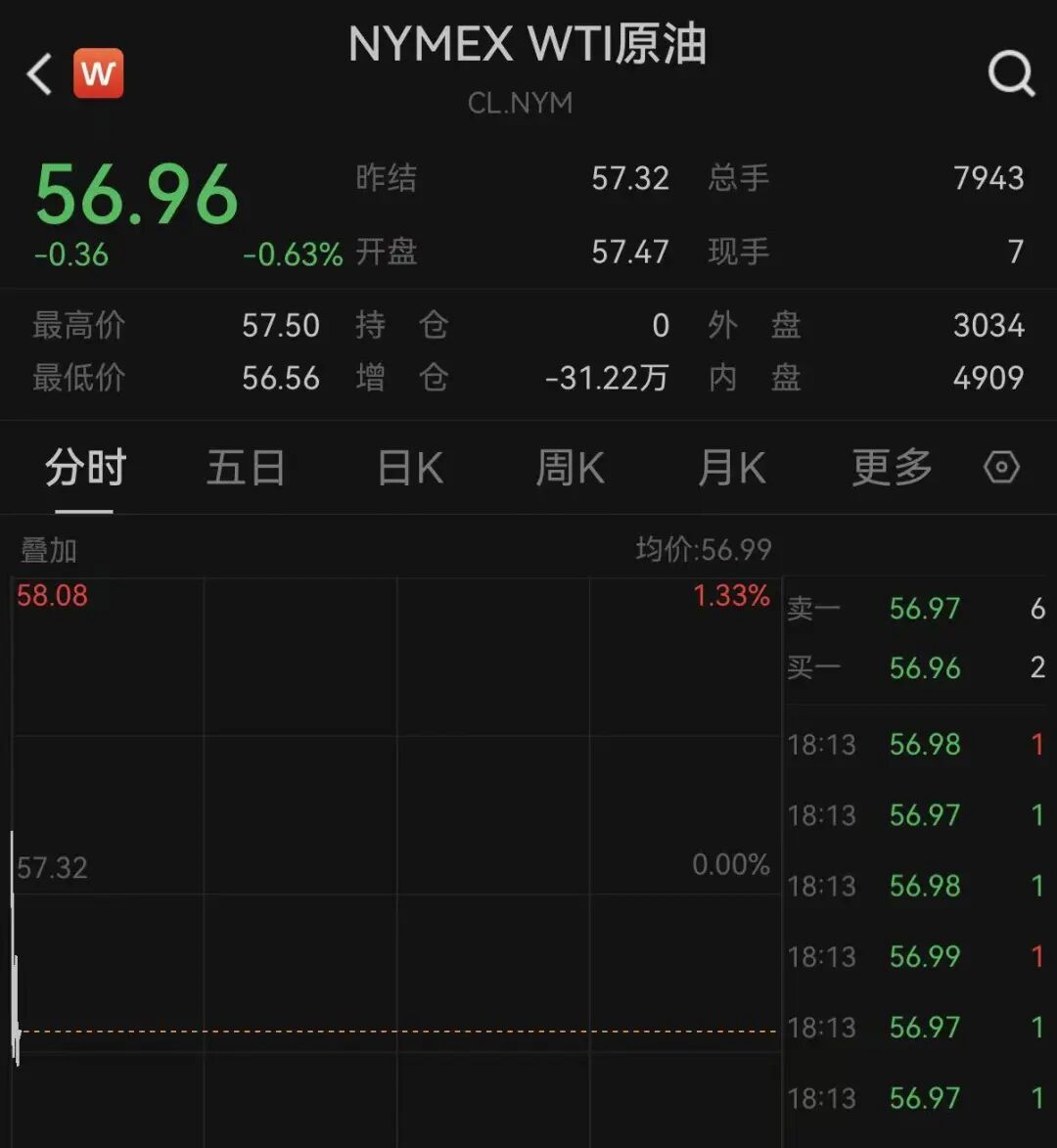Click the 卖一 ask quote 56.97
The image size is (1057, 1148).
[x=926, y=608]
